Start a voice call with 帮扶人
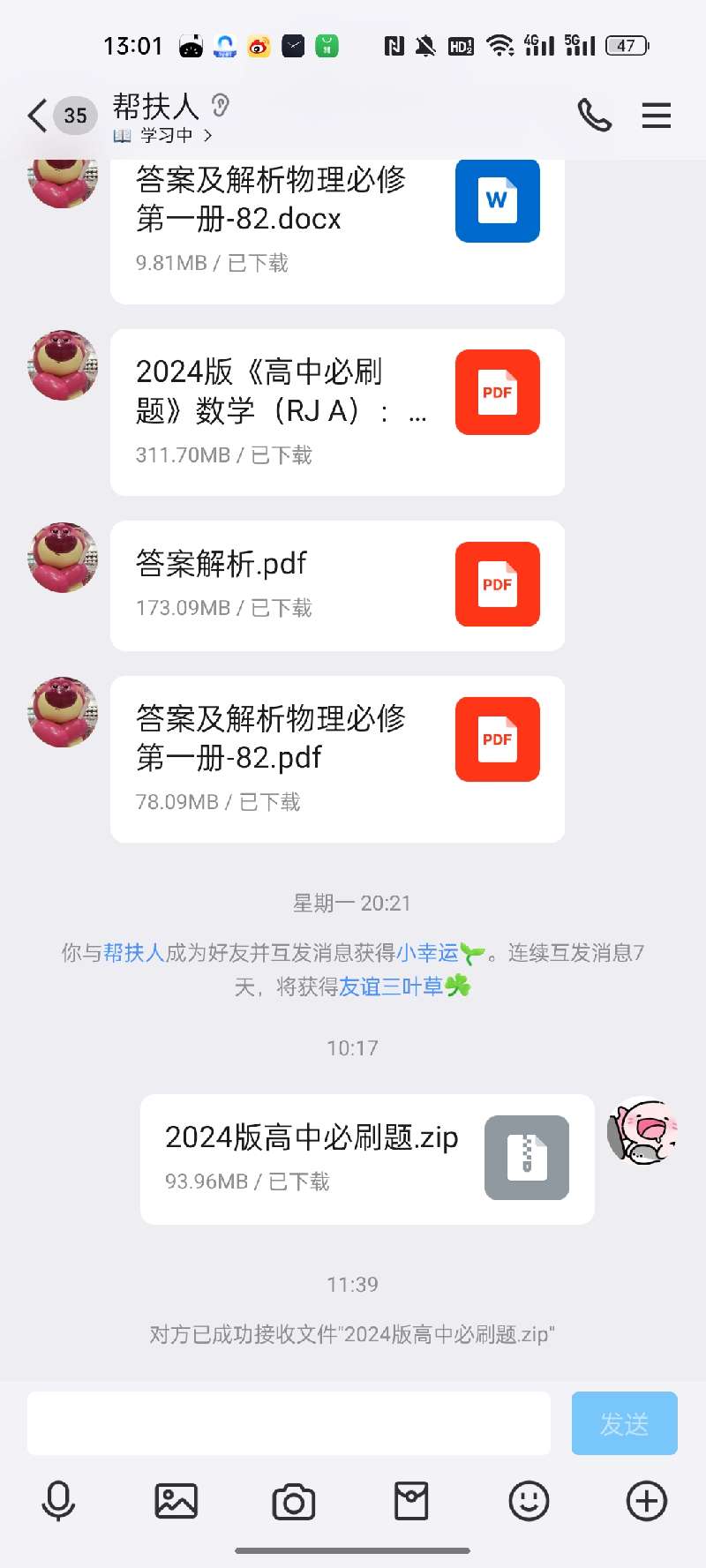The height and width of the screenshot is (1568, 706). (594, 116)
